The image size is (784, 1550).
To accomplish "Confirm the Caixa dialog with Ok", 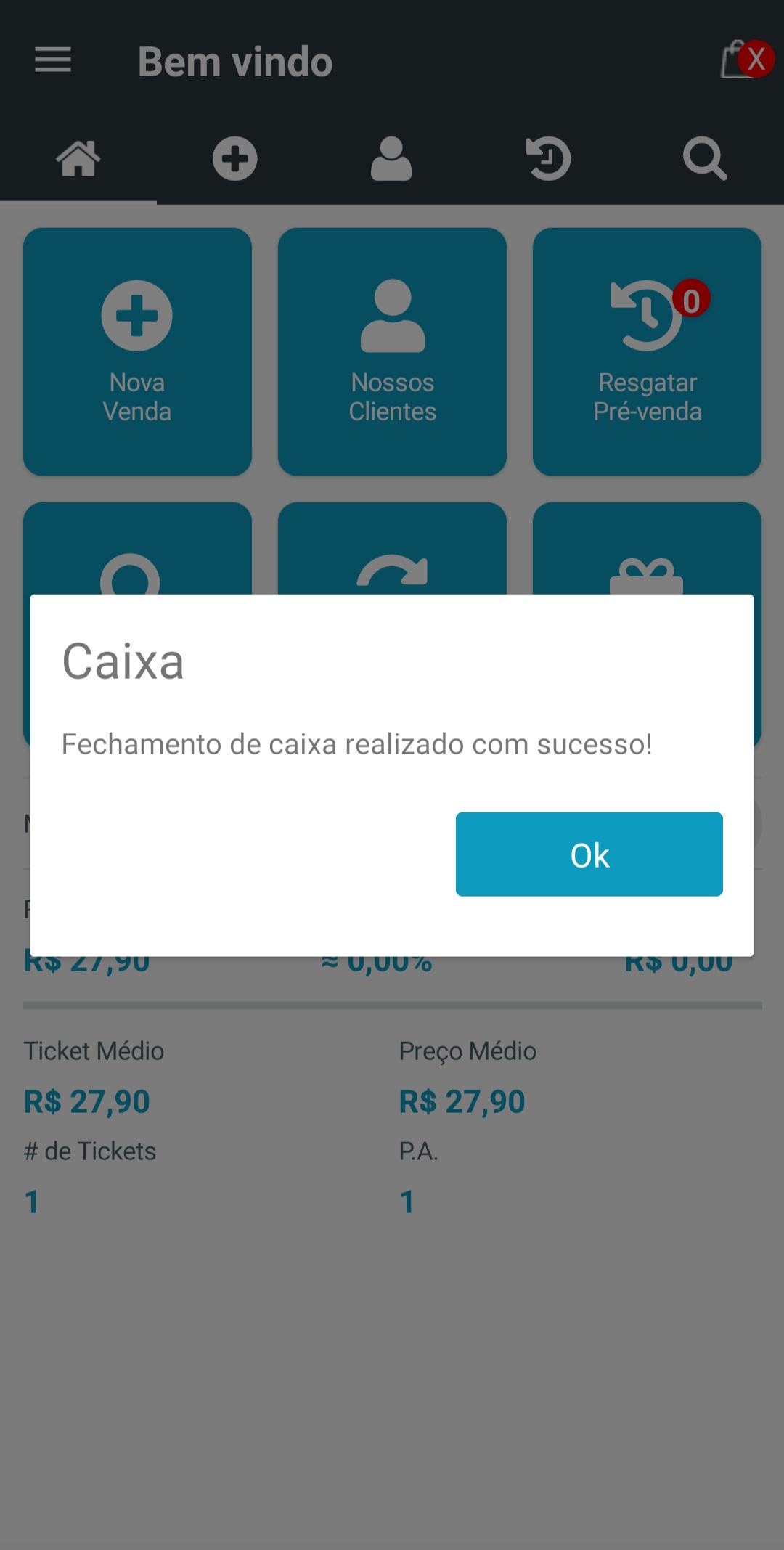I will 589,854.
